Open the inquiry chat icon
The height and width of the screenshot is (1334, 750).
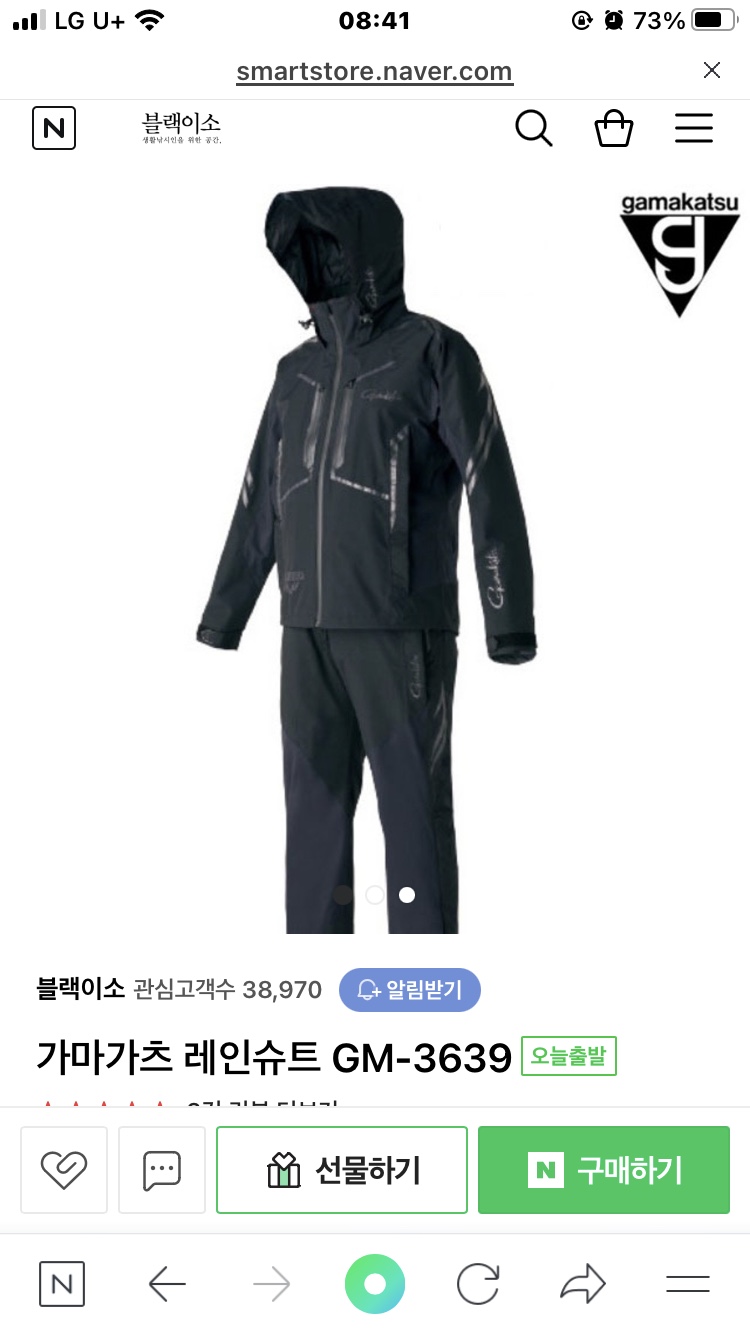(161, 1169)
